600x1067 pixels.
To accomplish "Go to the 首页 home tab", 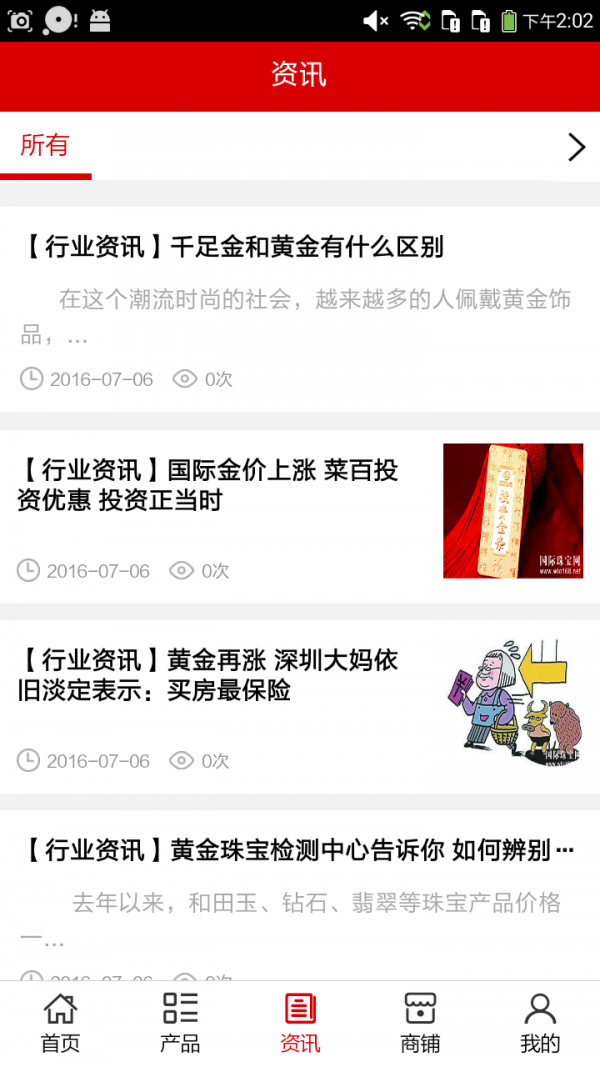I will point(60,1023).
